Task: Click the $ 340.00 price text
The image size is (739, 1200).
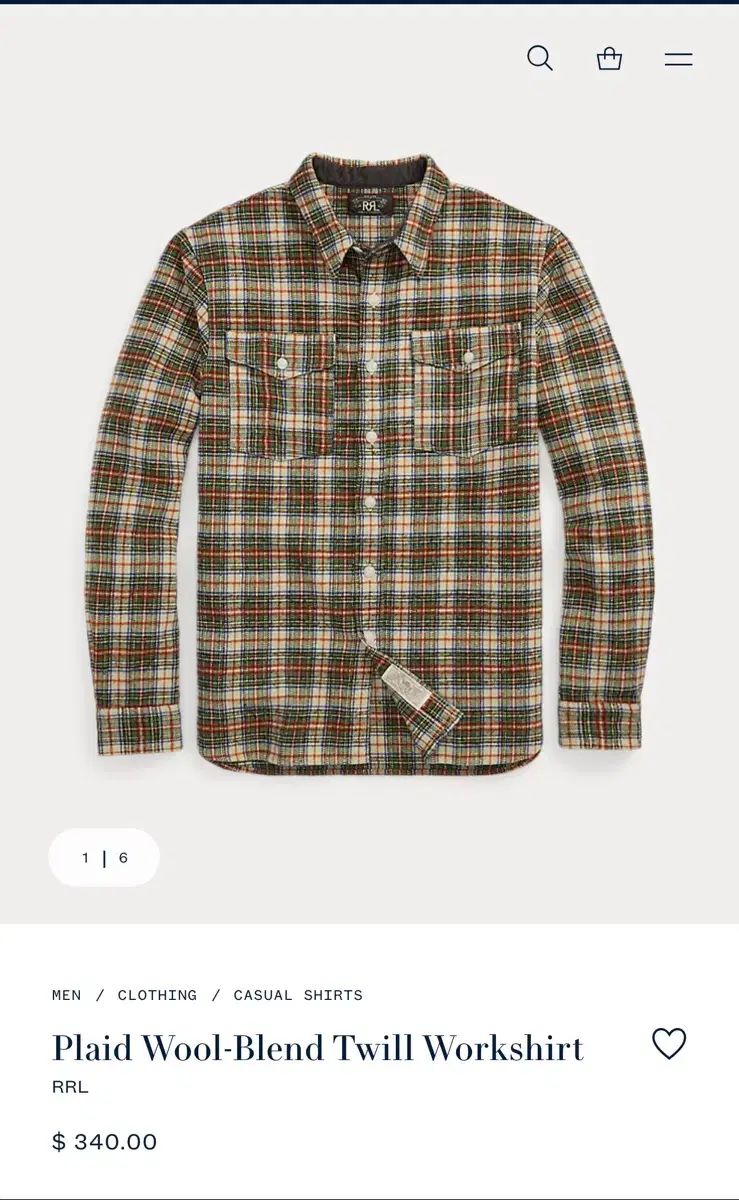Action: pos(103,1141)
